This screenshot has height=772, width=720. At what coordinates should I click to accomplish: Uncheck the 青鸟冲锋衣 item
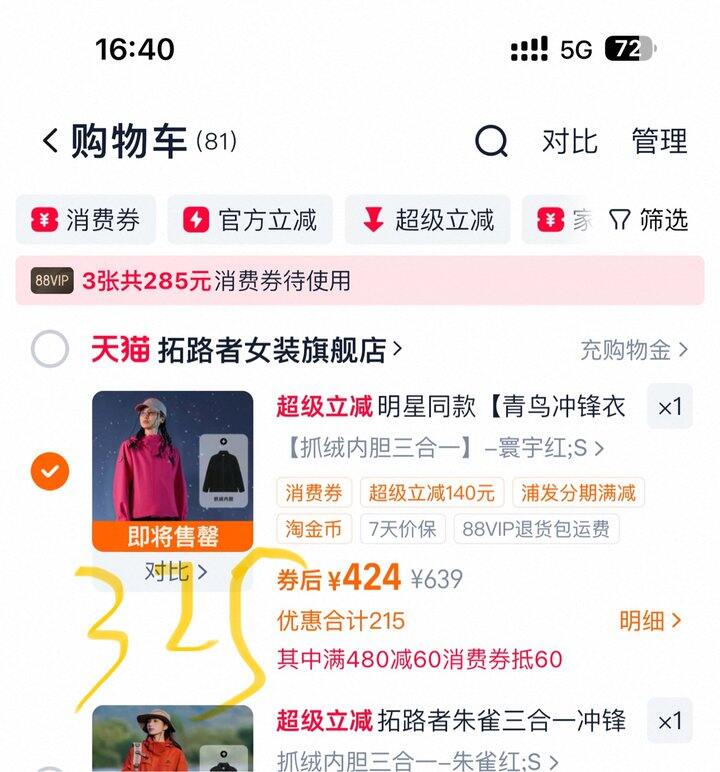pos(50,470)
